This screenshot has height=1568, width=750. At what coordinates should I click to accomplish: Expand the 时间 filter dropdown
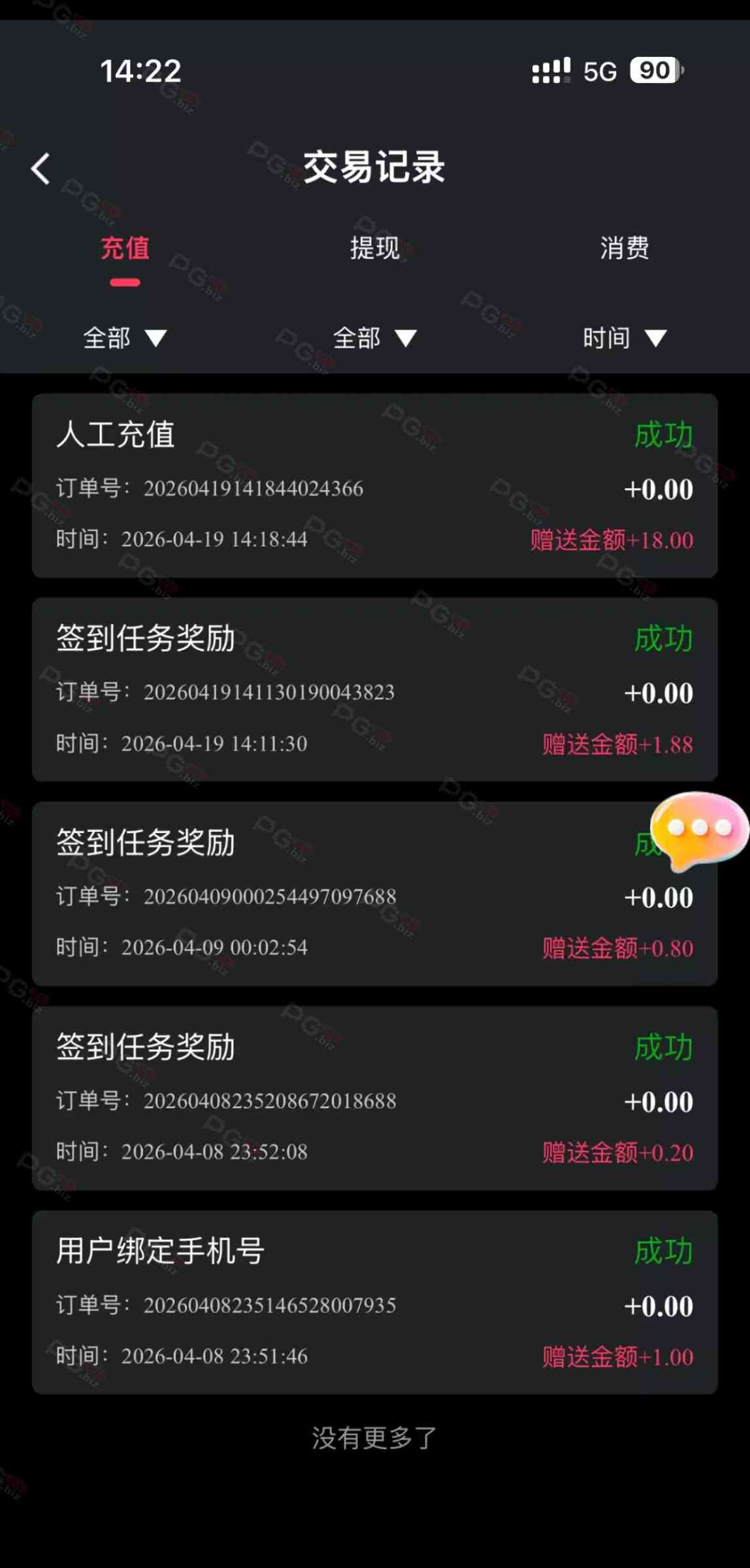[x=624, y=338]
